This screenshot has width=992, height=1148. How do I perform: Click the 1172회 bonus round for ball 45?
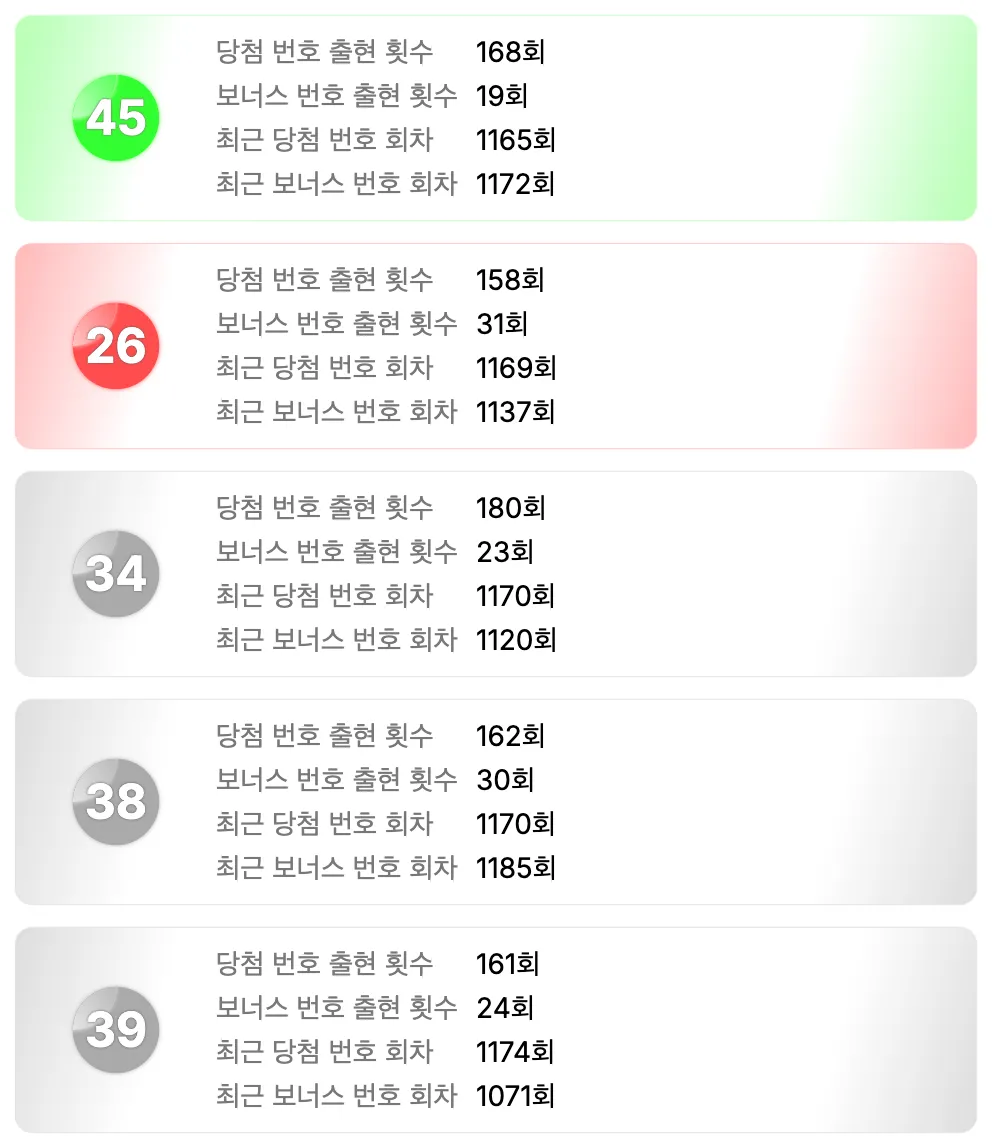[516, 185]
